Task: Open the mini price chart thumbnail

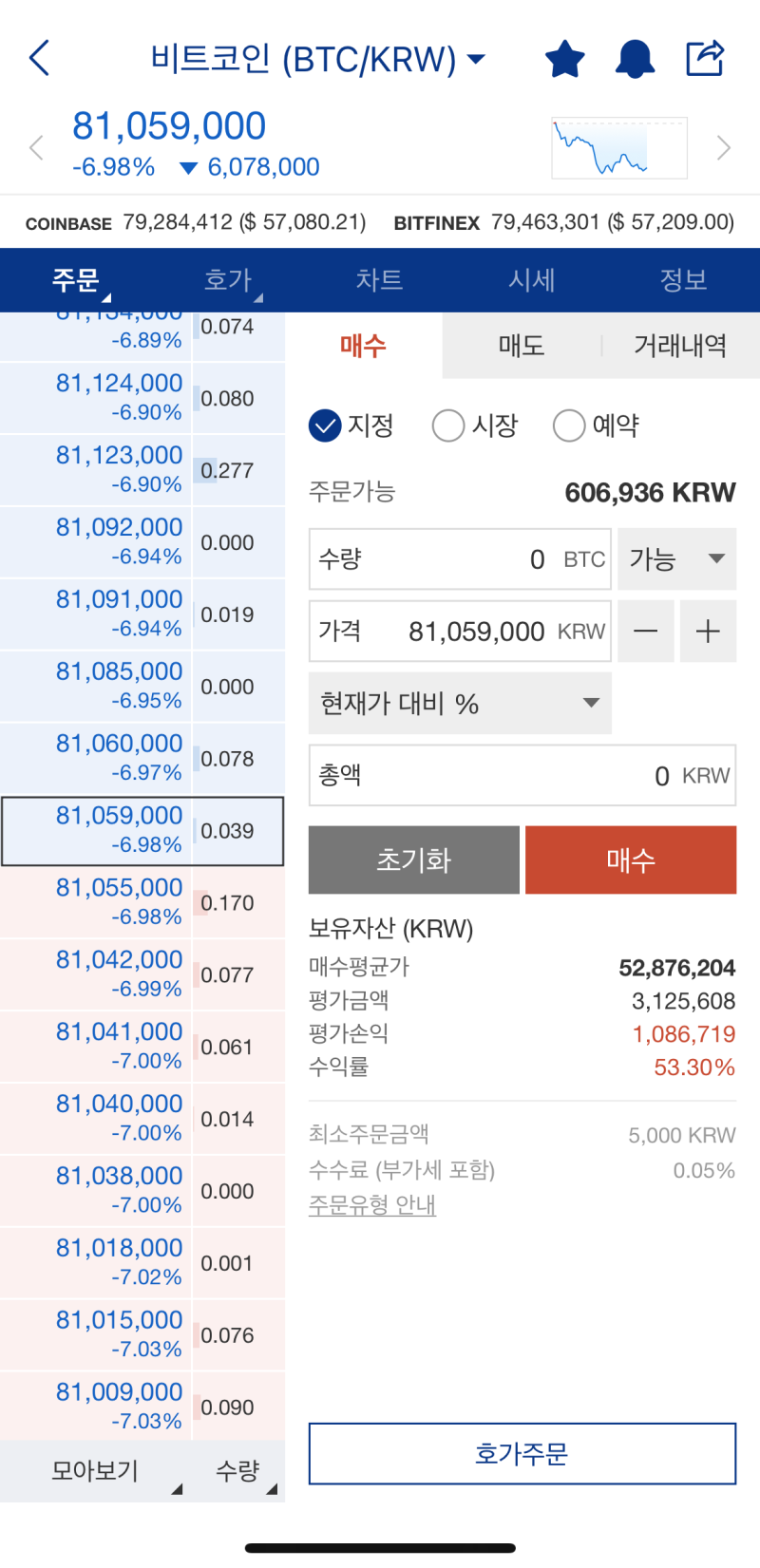Action: (x=618, y=148)
